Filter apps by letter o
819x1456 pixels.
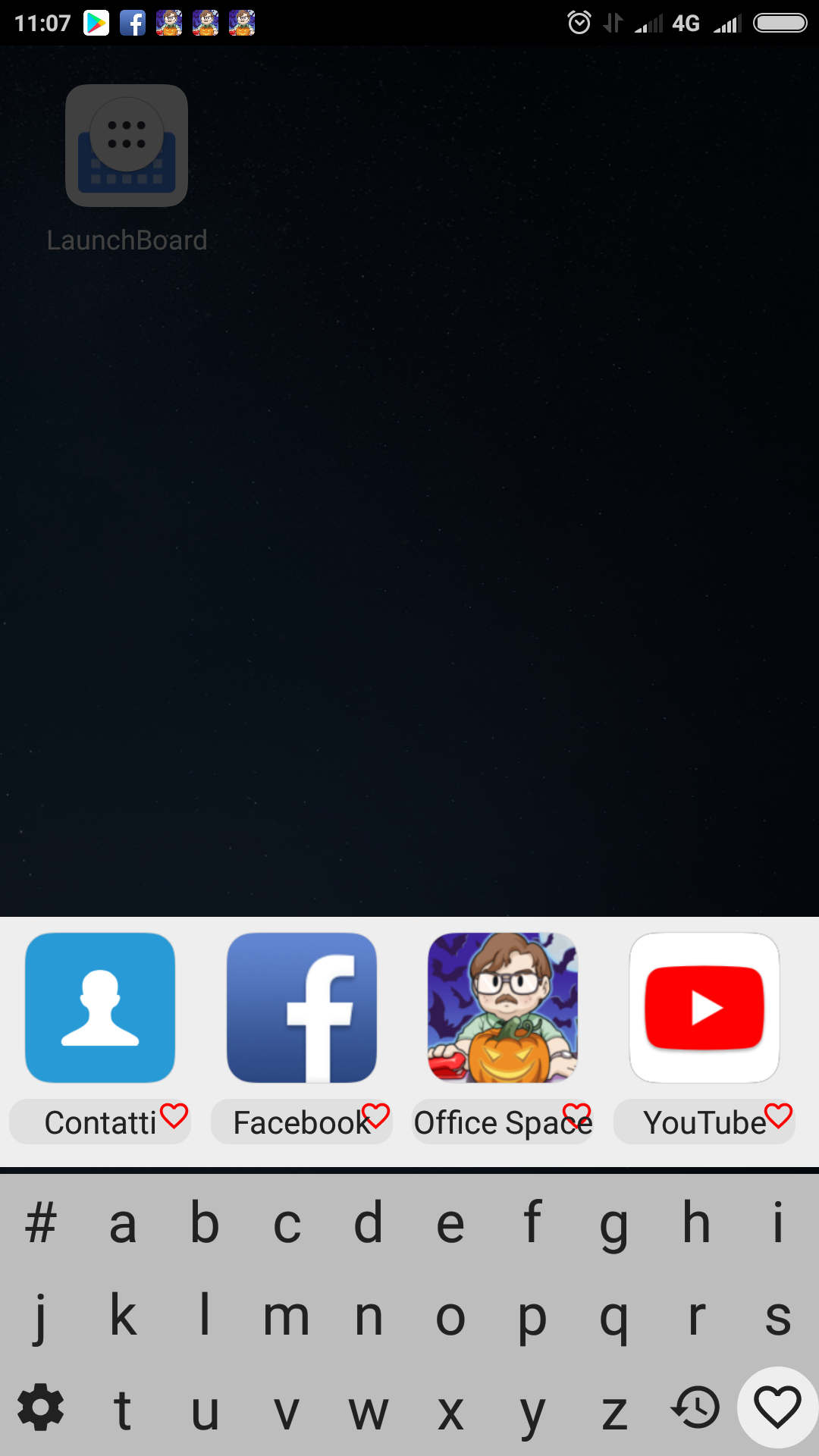[450, 1317]
